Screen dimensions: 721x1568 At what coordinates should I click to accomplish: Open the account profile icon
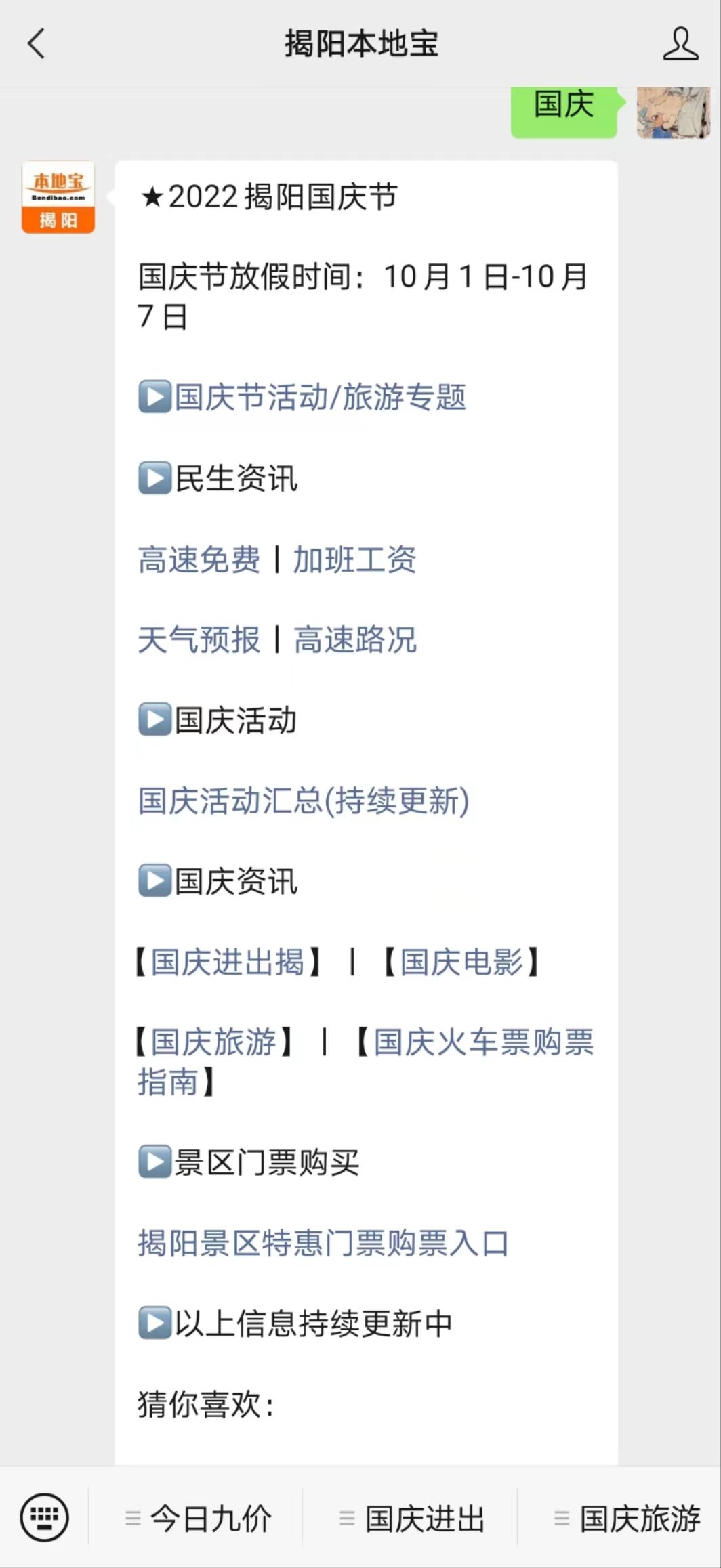680,44
